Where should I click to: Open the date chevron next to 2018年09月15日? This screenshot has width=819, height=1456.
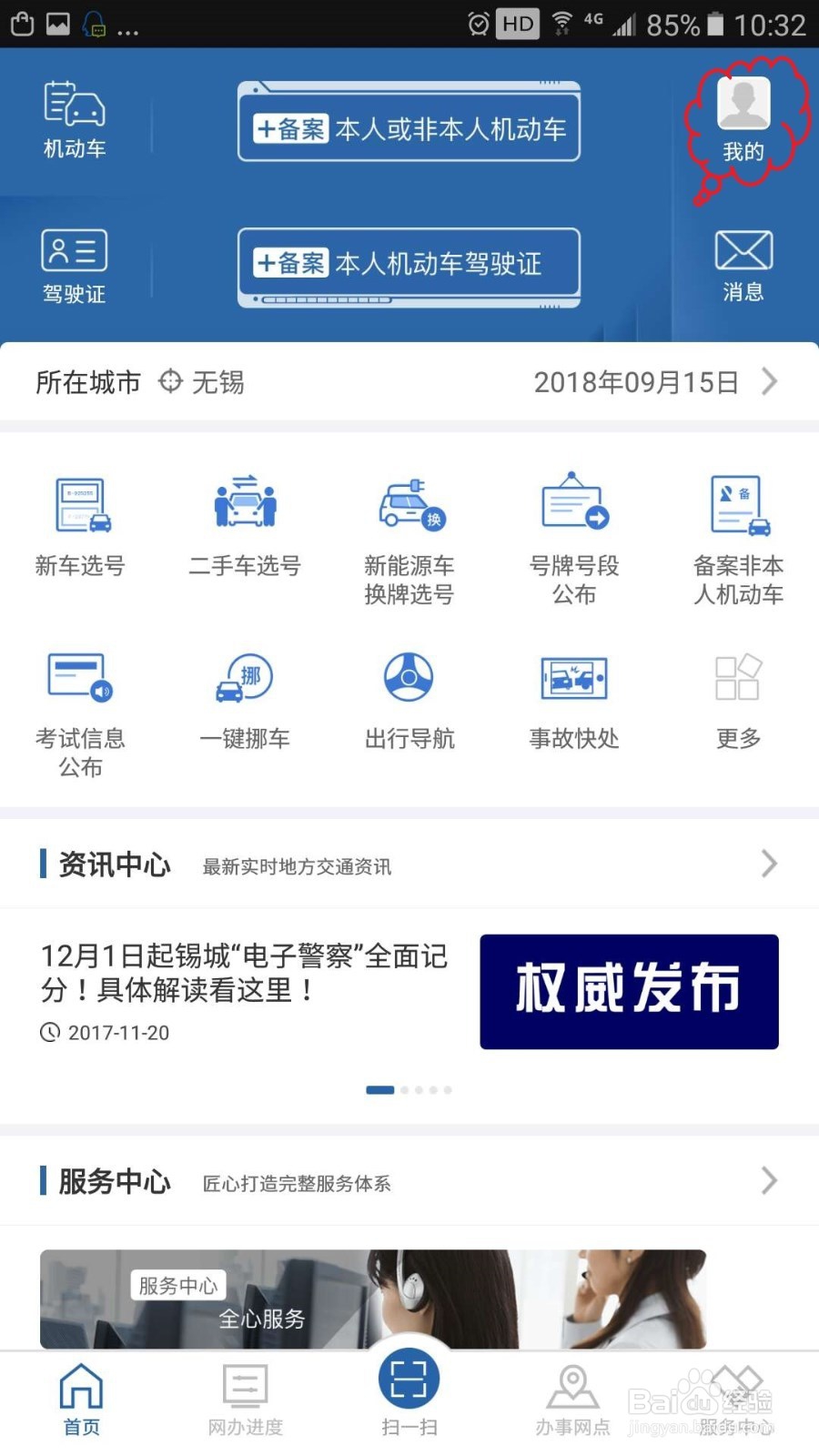point(769,382)
